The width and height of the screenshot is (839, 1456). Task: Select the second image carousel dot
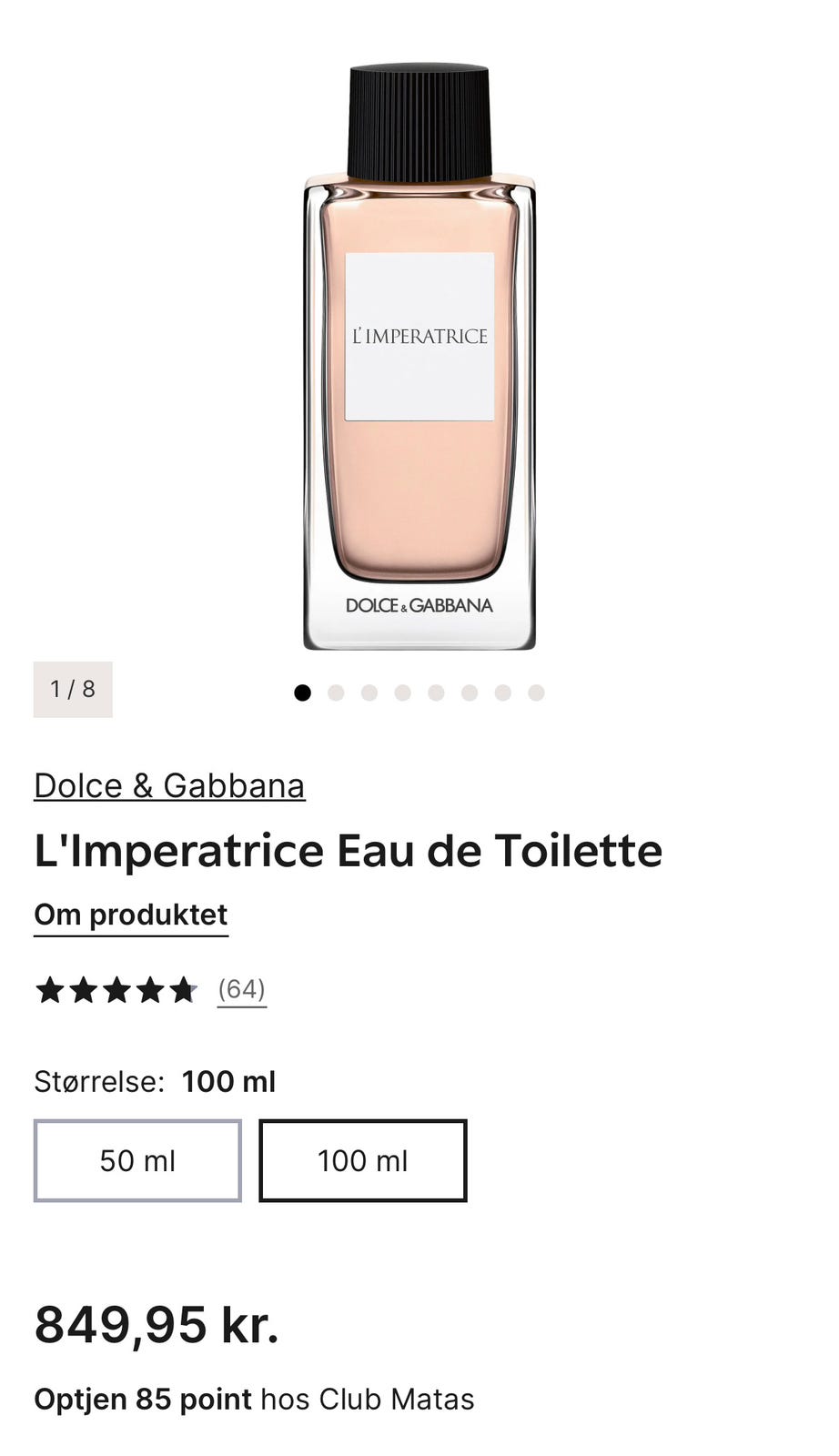[x=337, y=693]
